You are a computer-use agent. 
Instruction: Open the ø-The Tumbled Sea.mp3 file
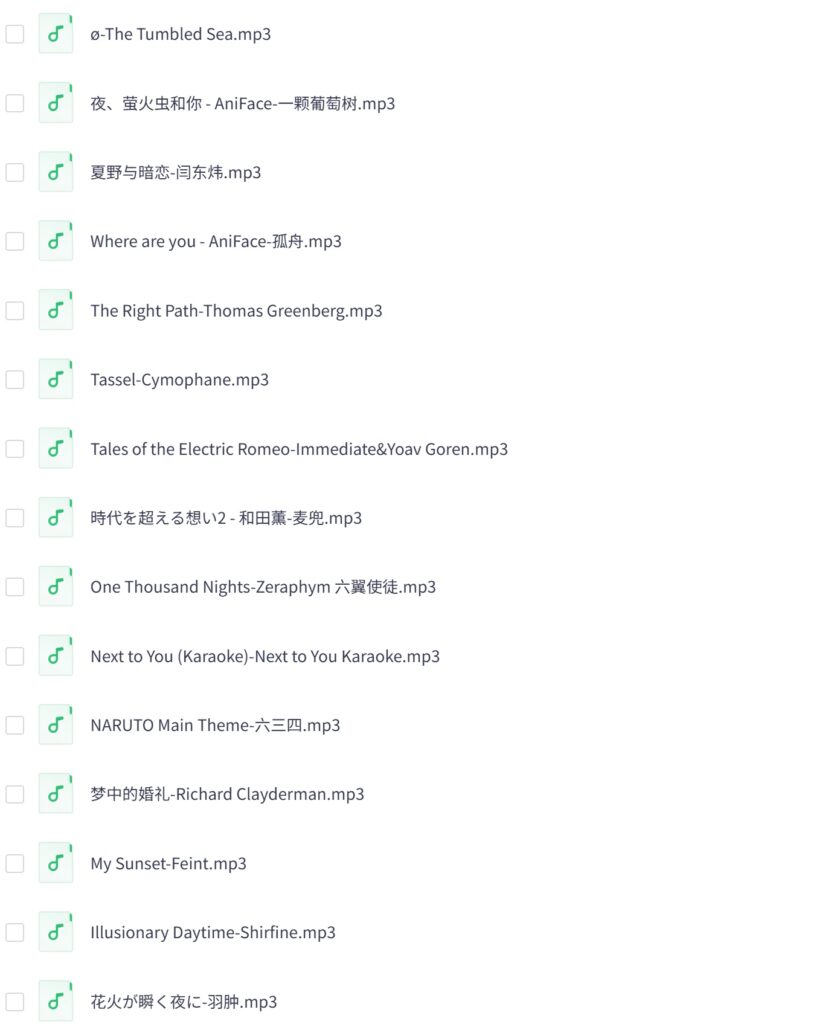pyautogui.click(x=180, y=34)
